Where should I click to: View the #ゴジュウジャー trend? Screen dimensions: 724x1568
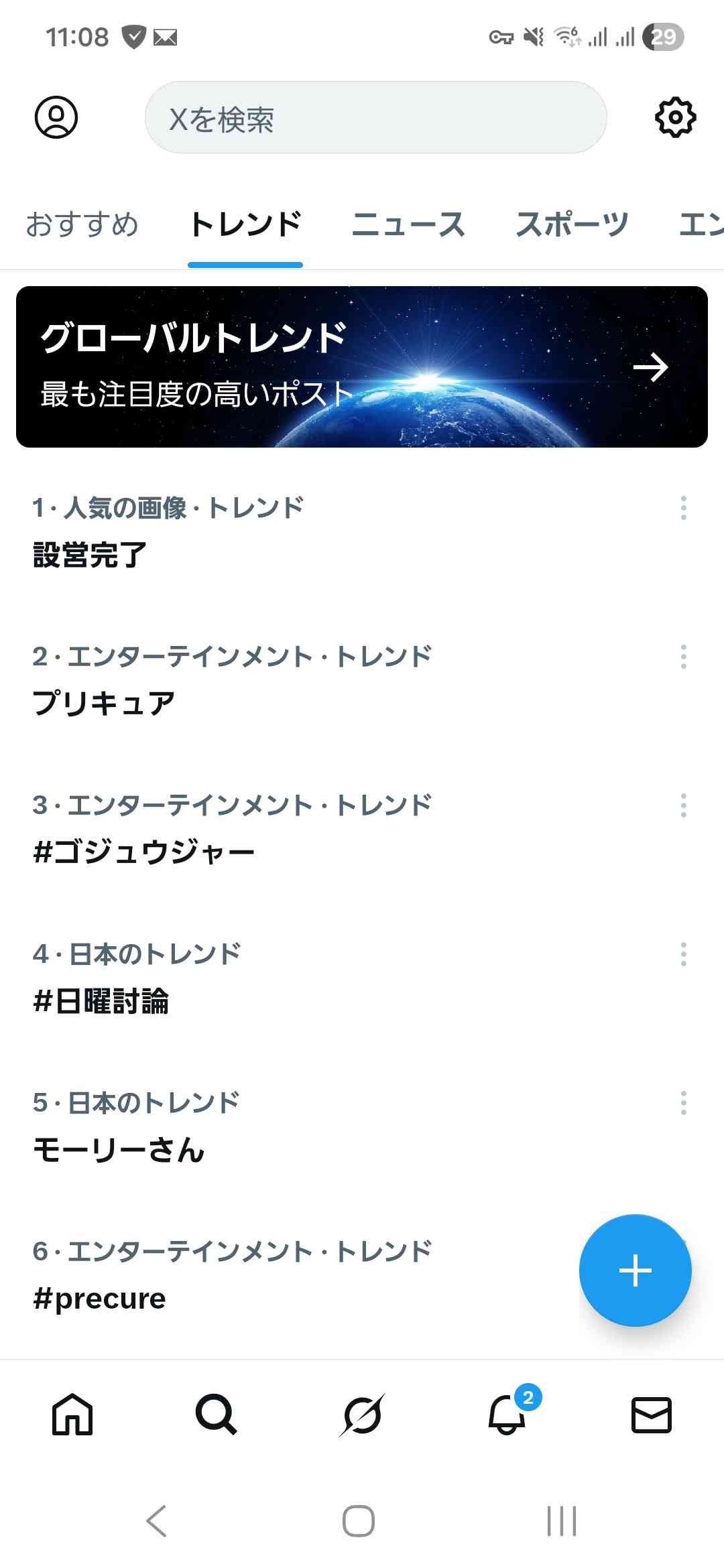coord(143,852)
